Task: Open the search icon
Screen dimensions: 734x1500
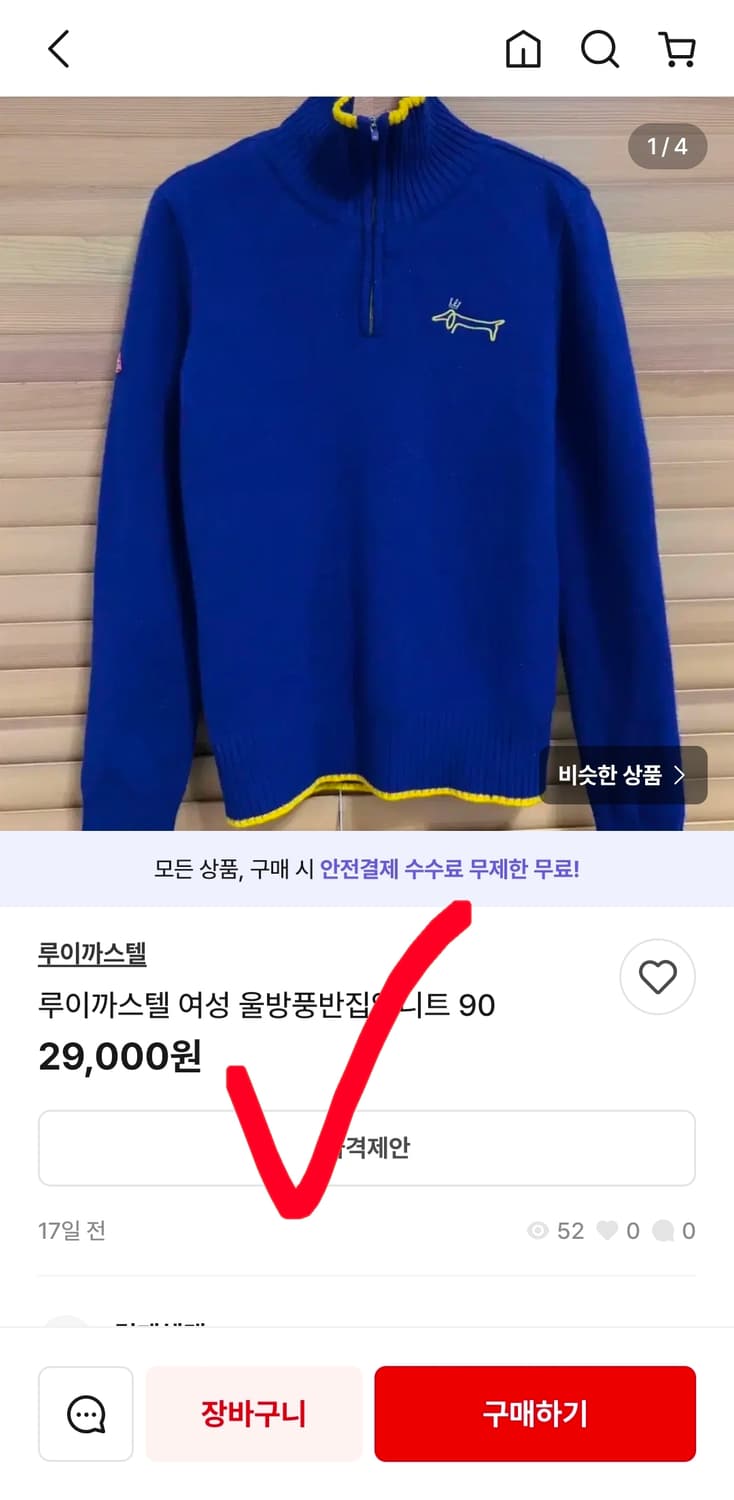Action: (x=599, y=47)
